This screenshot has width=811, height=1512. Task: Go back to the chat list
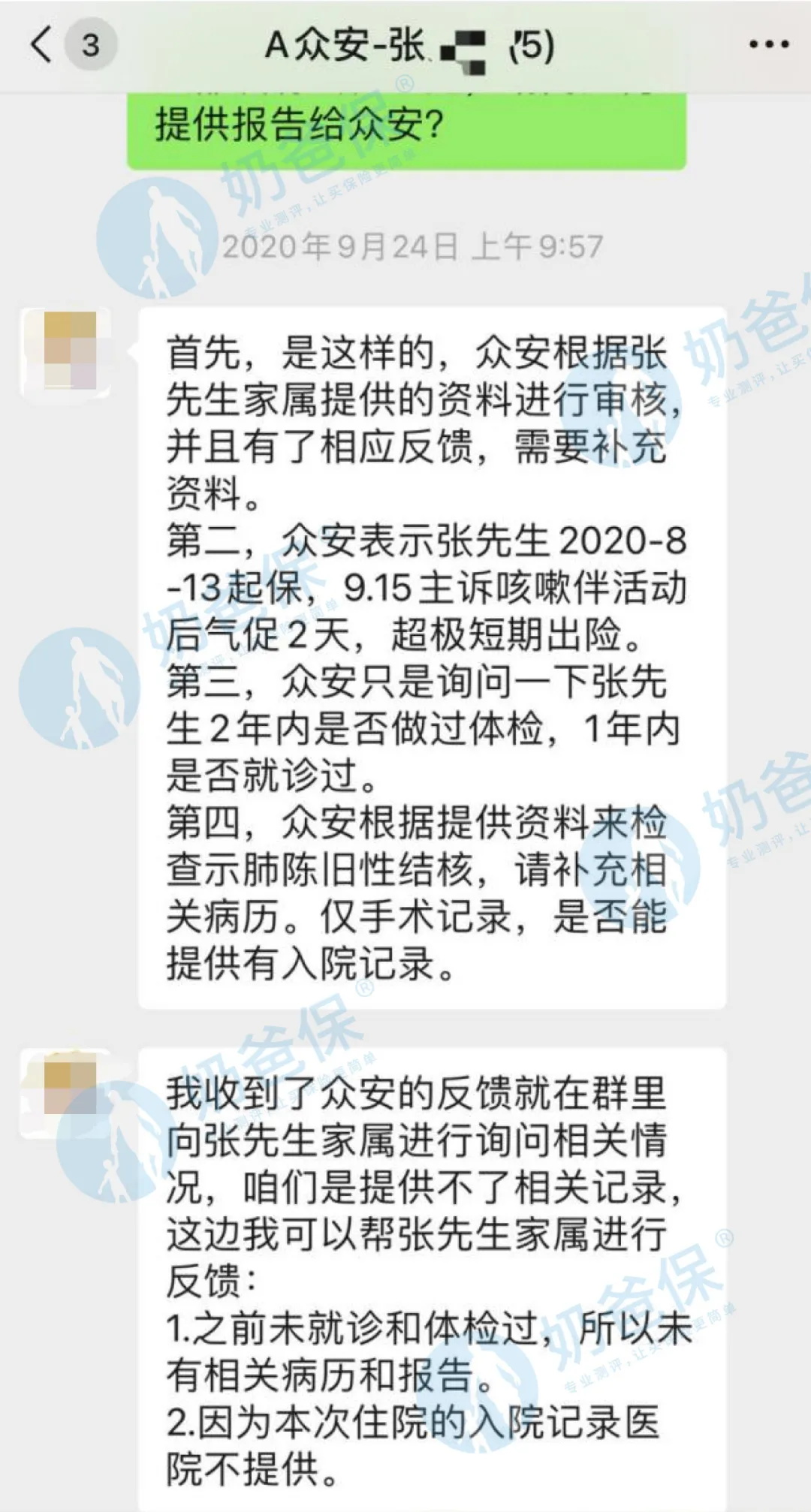[x=43, y=44]
